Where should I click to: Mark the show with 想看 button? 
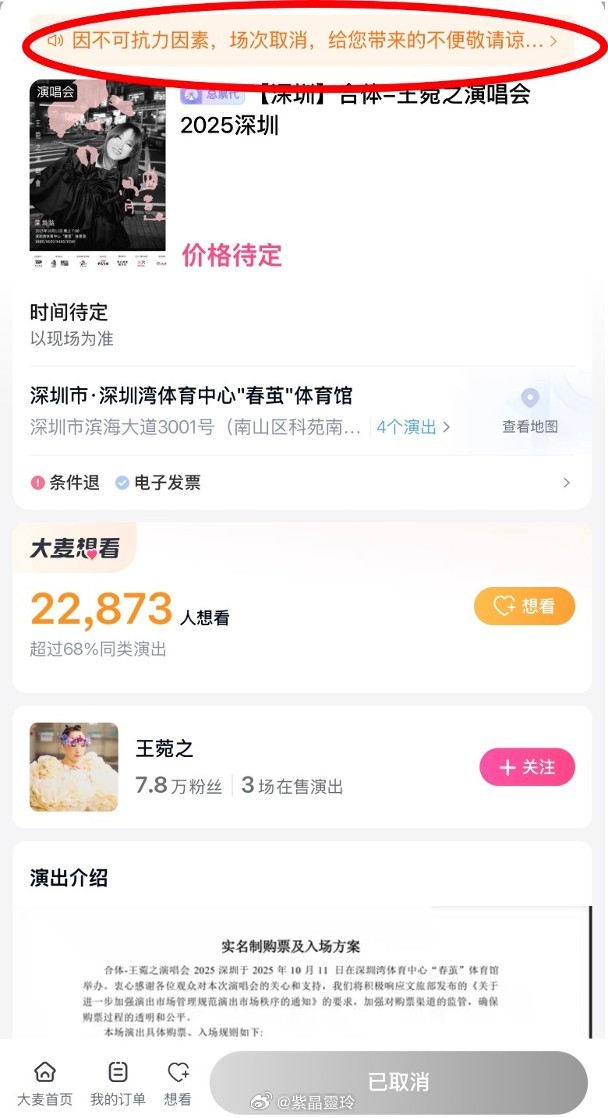(x=525, y=606)
